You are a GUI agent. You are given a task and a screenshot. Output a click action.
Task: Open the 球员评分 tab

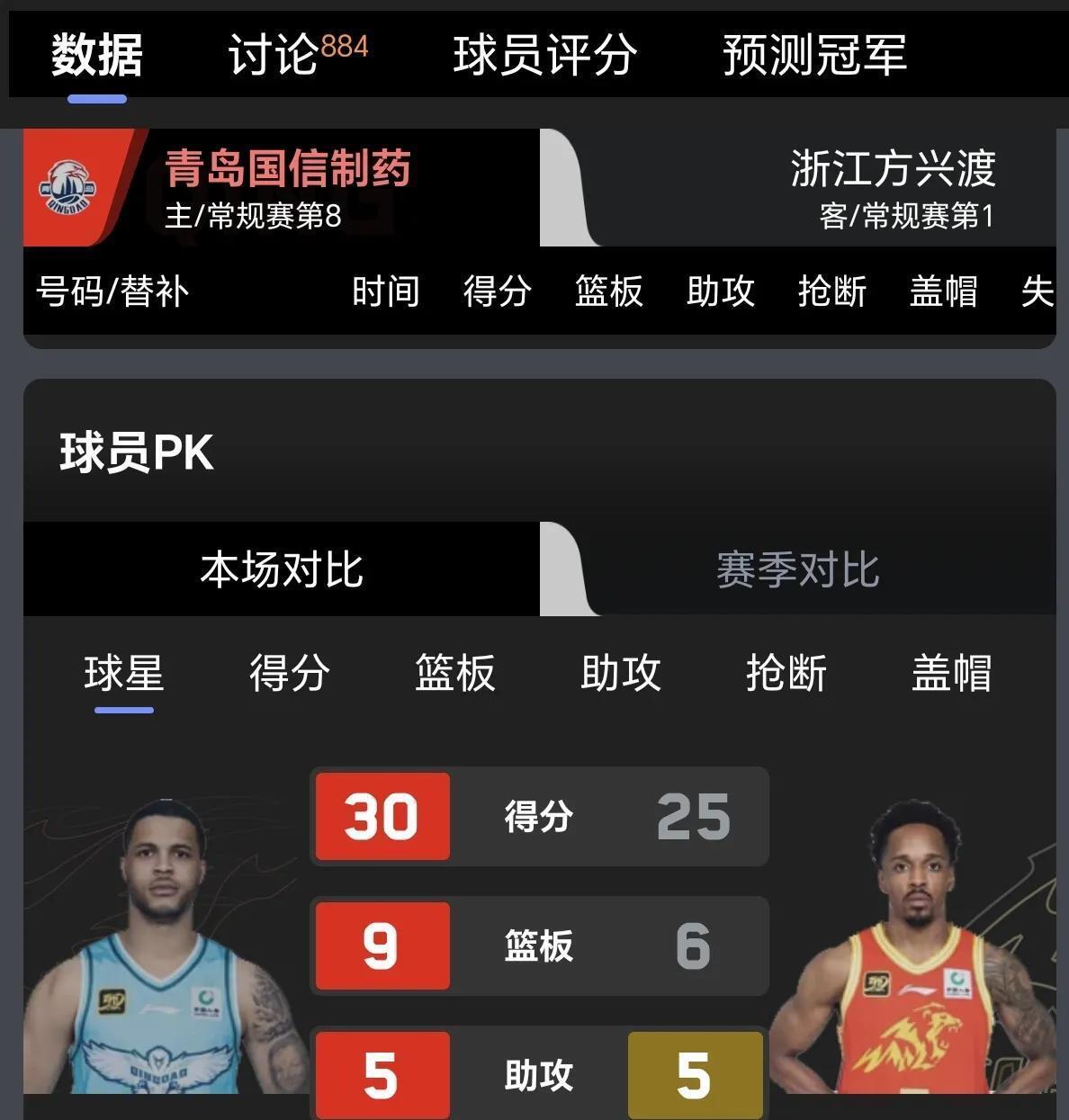544,54
